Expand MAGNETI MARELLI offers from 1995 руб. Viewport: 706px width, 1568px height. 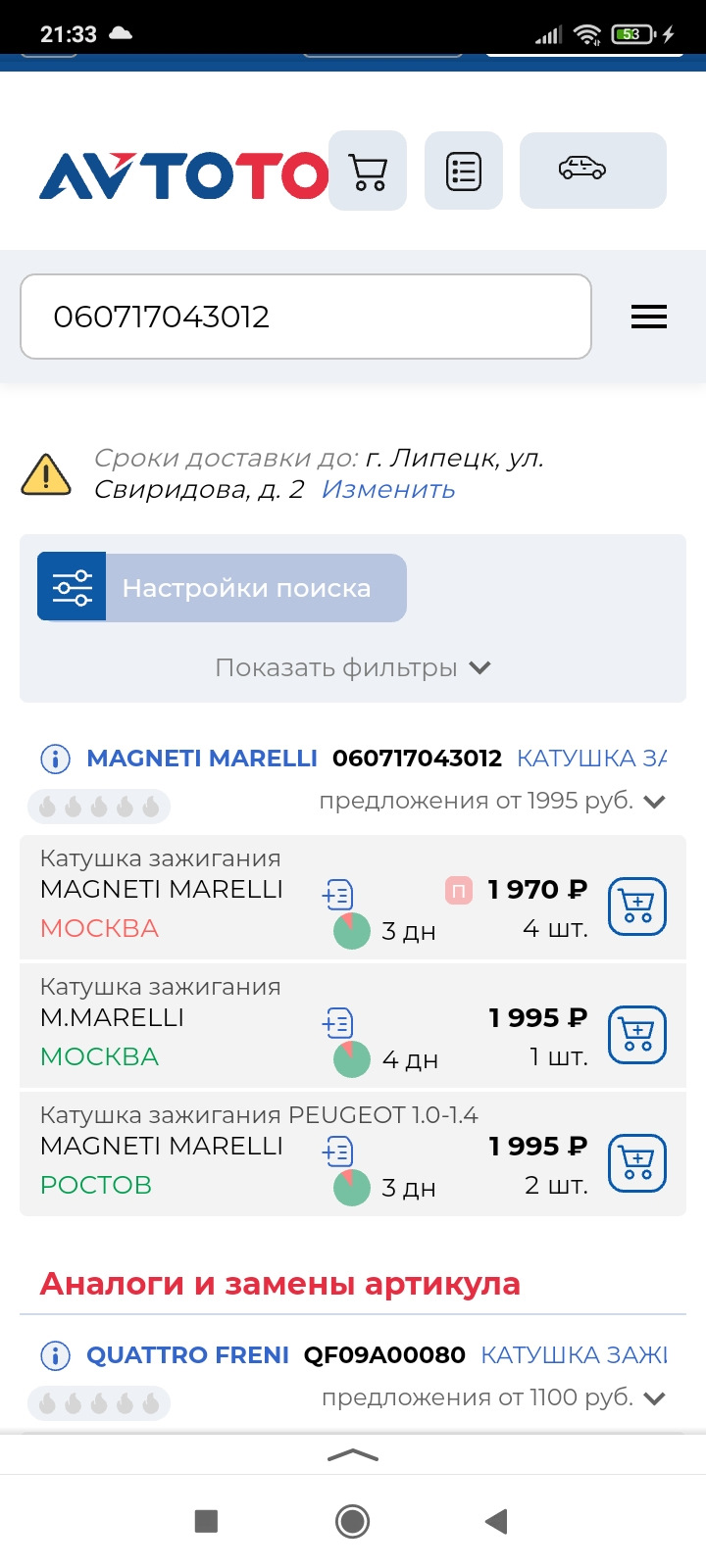[655, 802]
